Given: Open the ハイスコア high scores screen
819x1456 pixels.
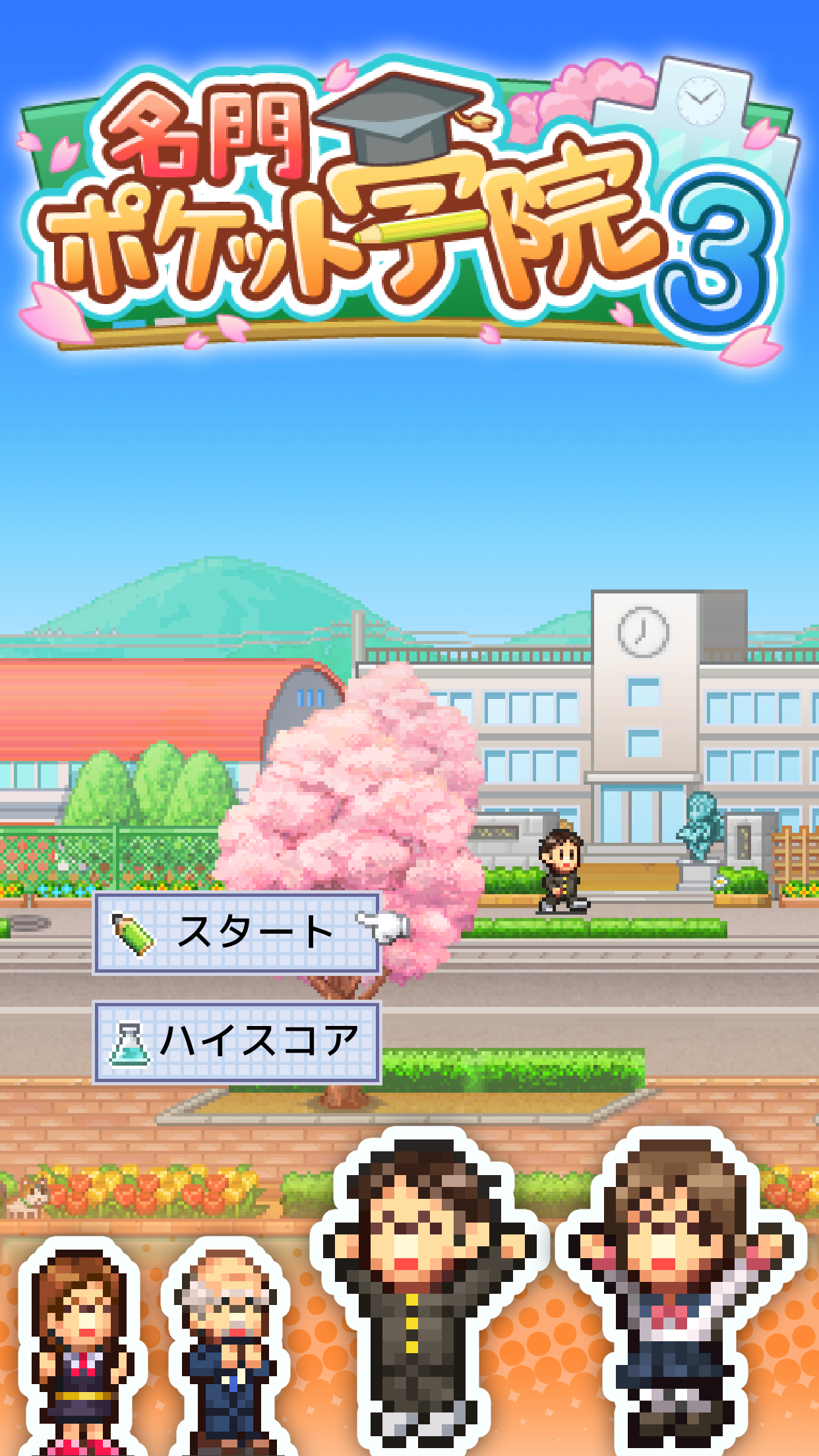Looking at the screenshot, I should (237, 1042).
